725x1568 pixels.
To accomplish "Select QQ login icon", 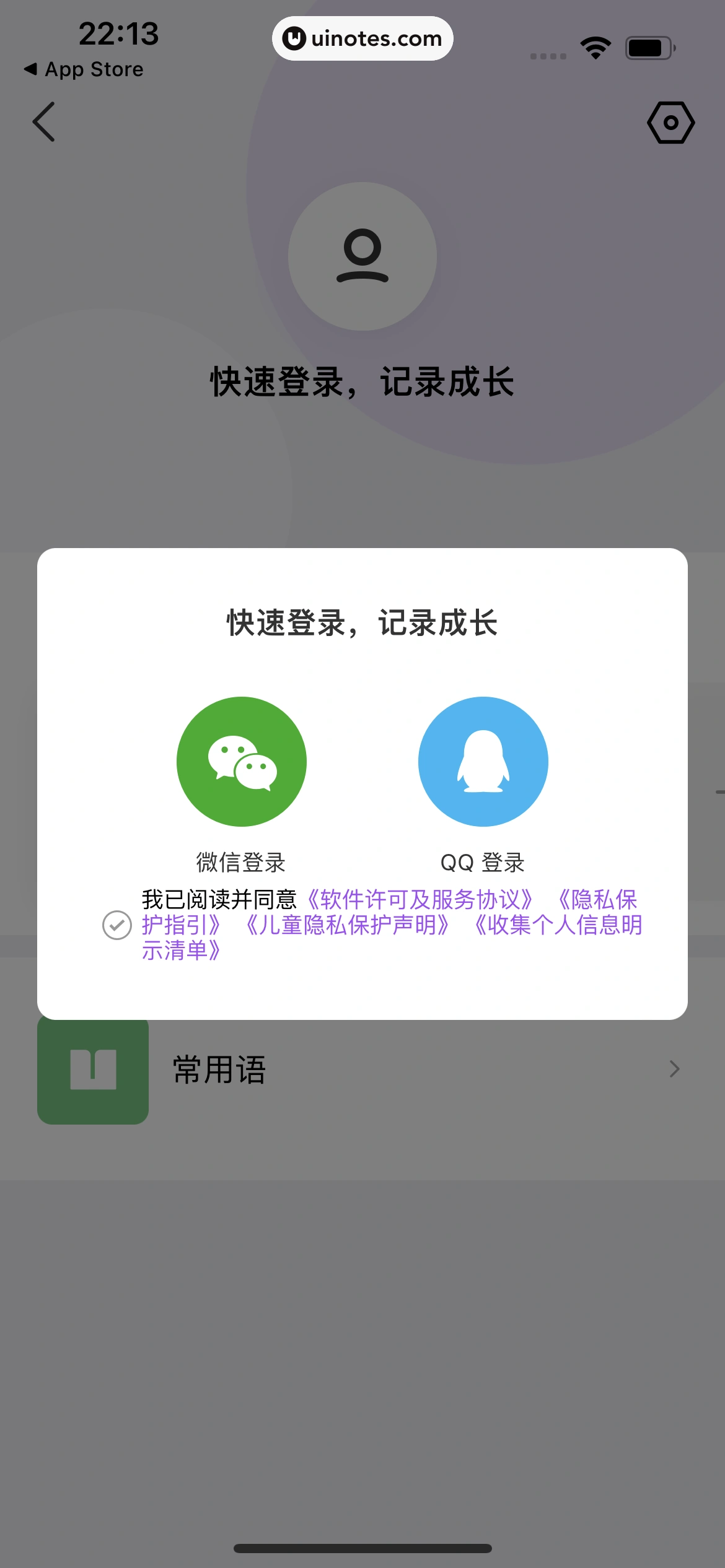I will 483,762.
